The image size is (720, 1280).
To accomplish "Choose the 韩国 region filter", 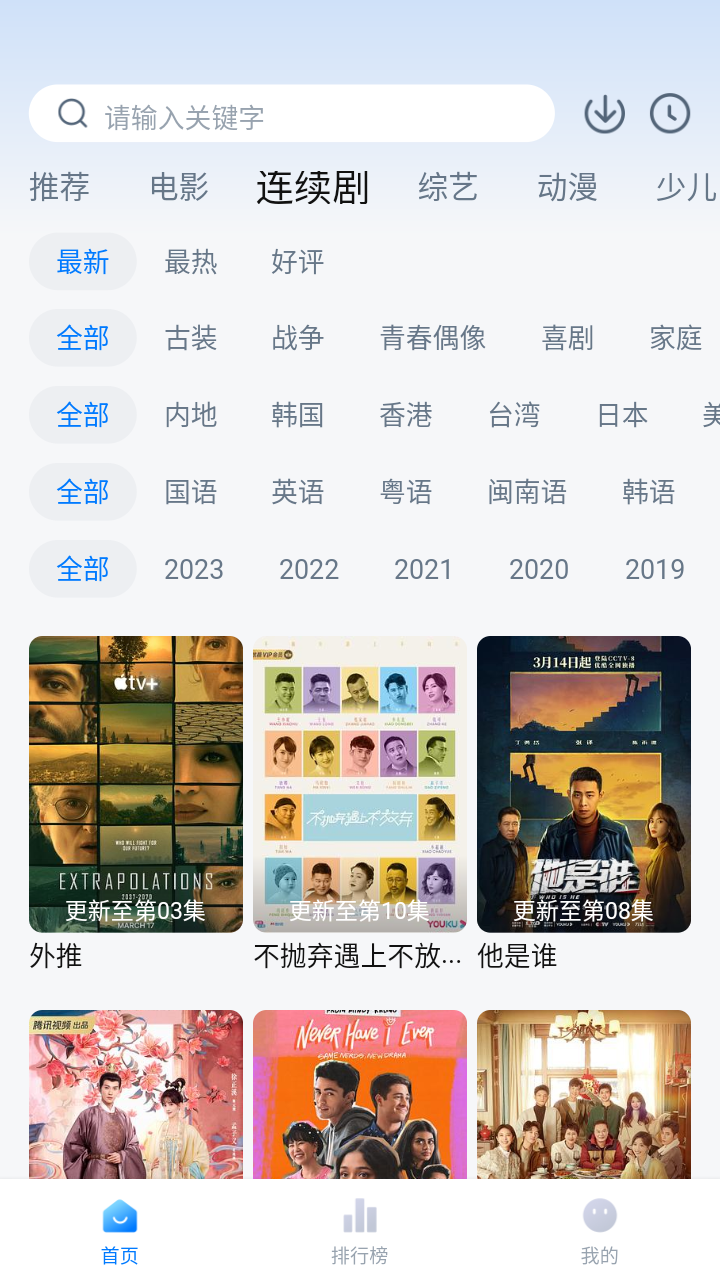I will coord(298,415).
